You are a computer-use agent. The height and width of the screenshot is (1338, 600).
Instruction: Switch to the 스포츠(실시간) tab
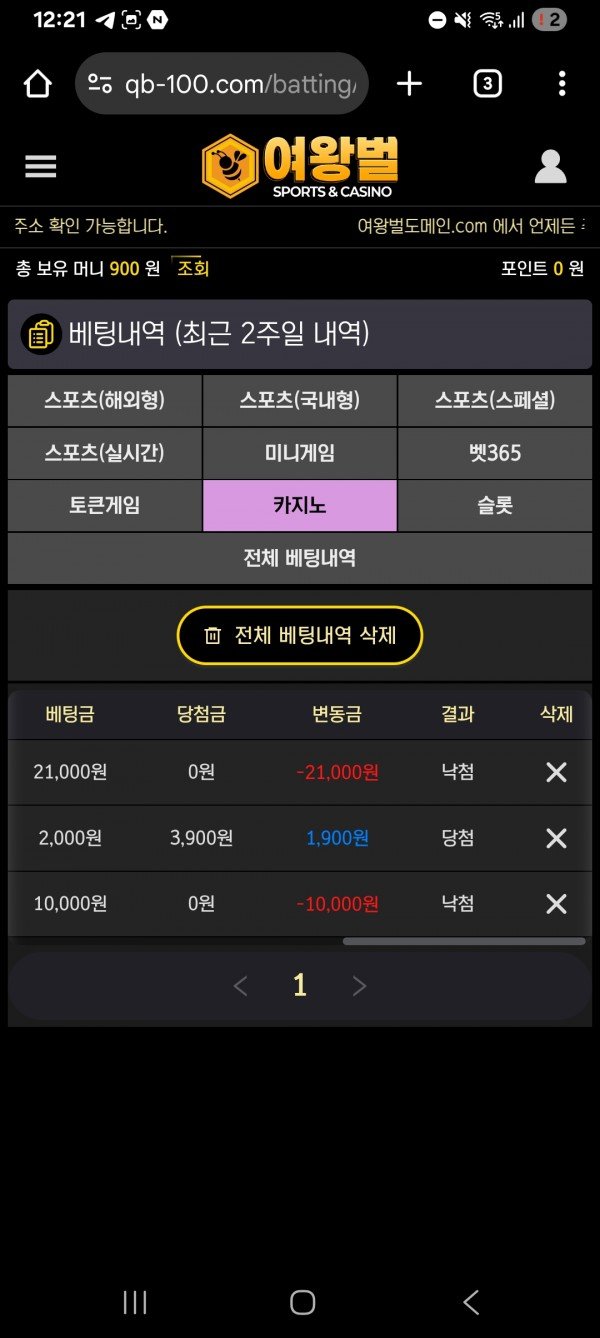pyautogui.click(x=104, y=453)
